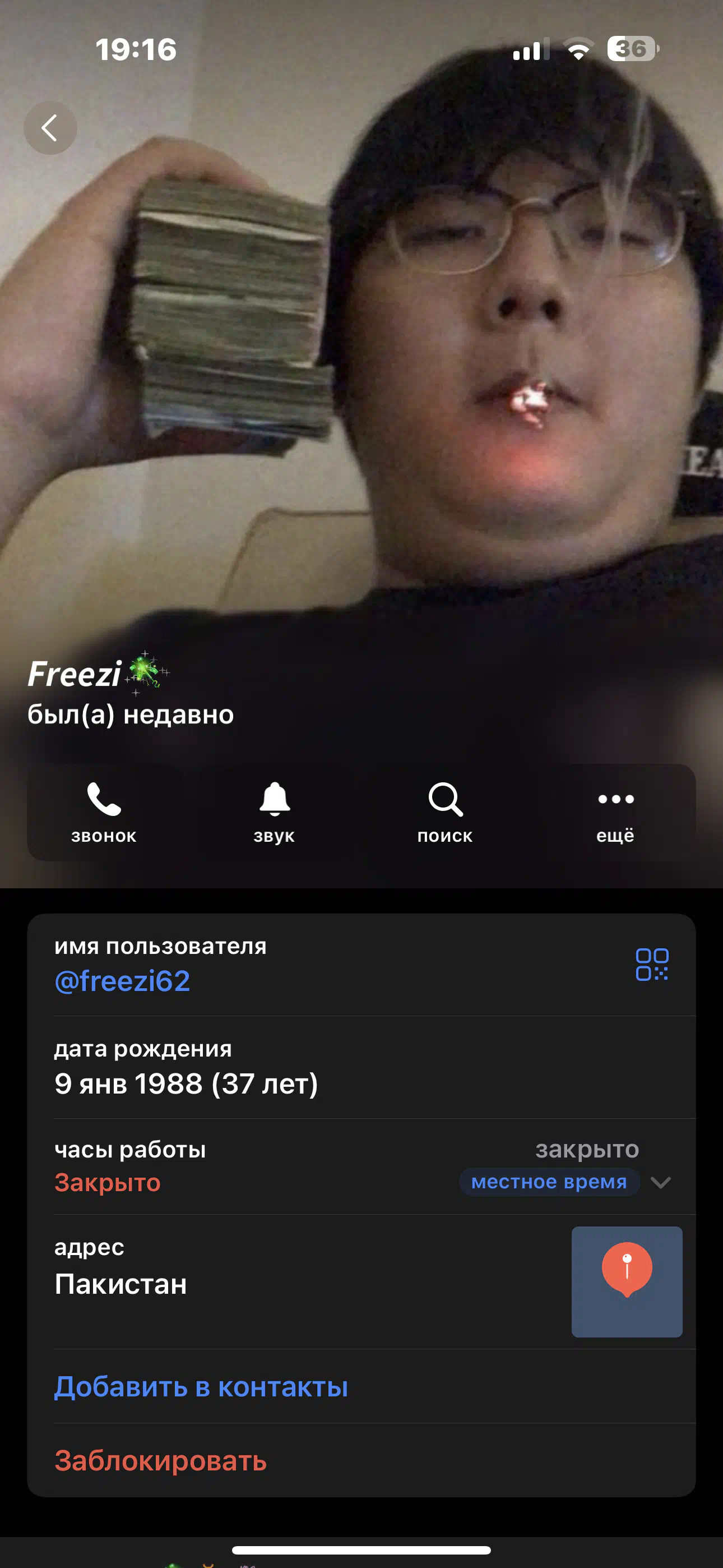Open the дата рождения row
Viewport: 723px width, 1568px height.
point(361,1067)
